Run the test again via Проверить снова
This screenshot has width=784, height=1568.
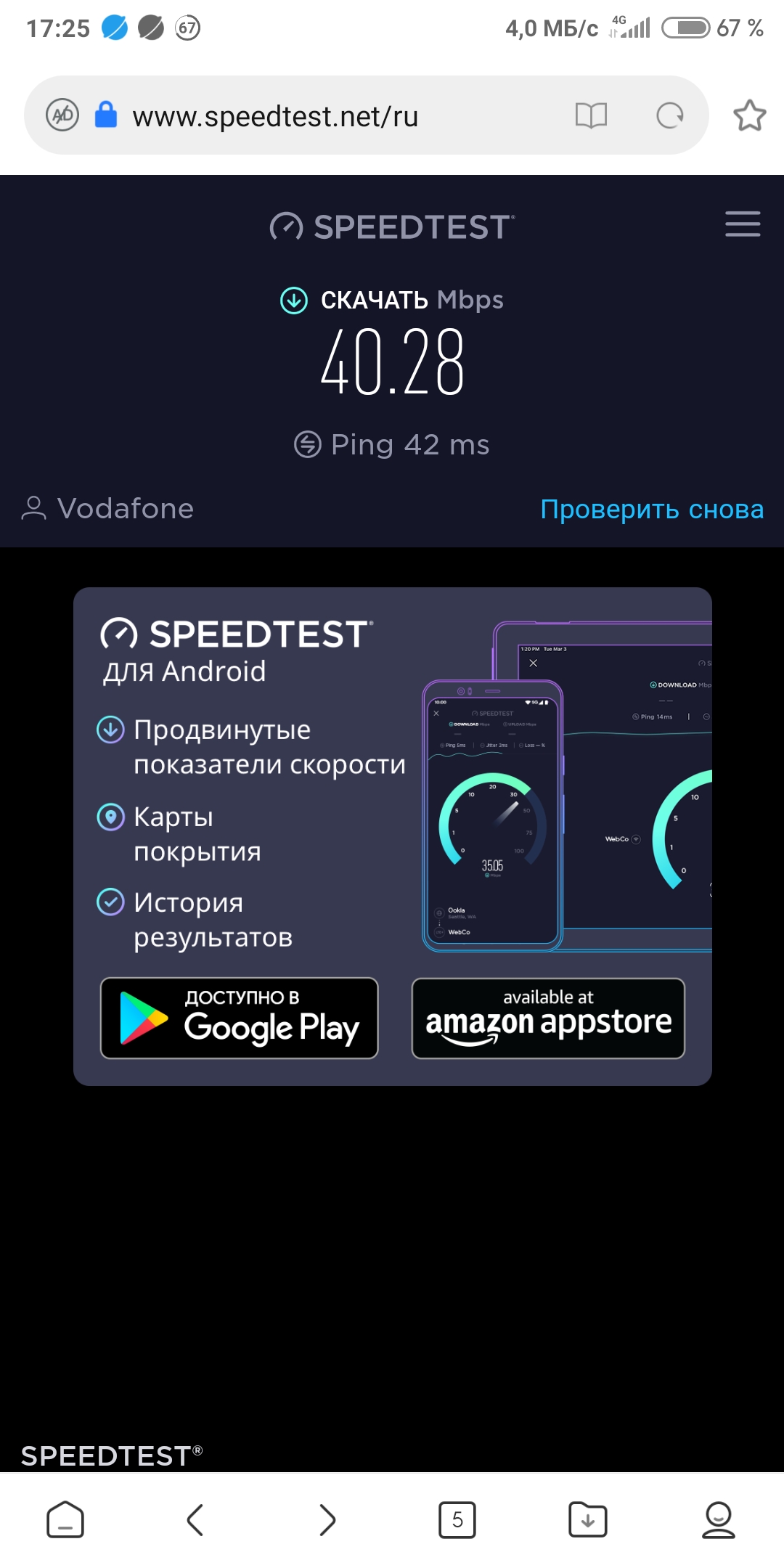[x=652, y=510]
